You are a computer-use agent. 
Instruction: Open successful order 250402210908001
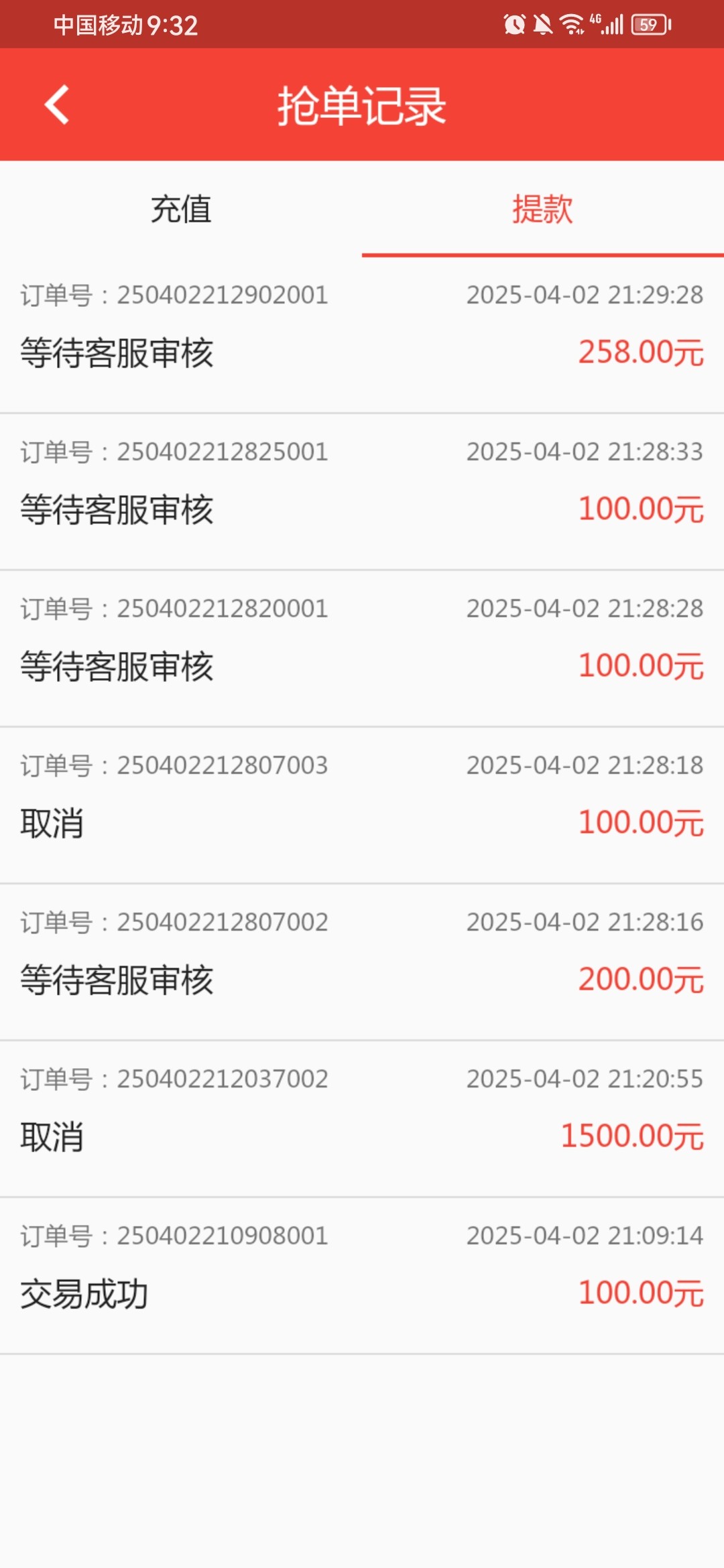(x=362, y=1276)
